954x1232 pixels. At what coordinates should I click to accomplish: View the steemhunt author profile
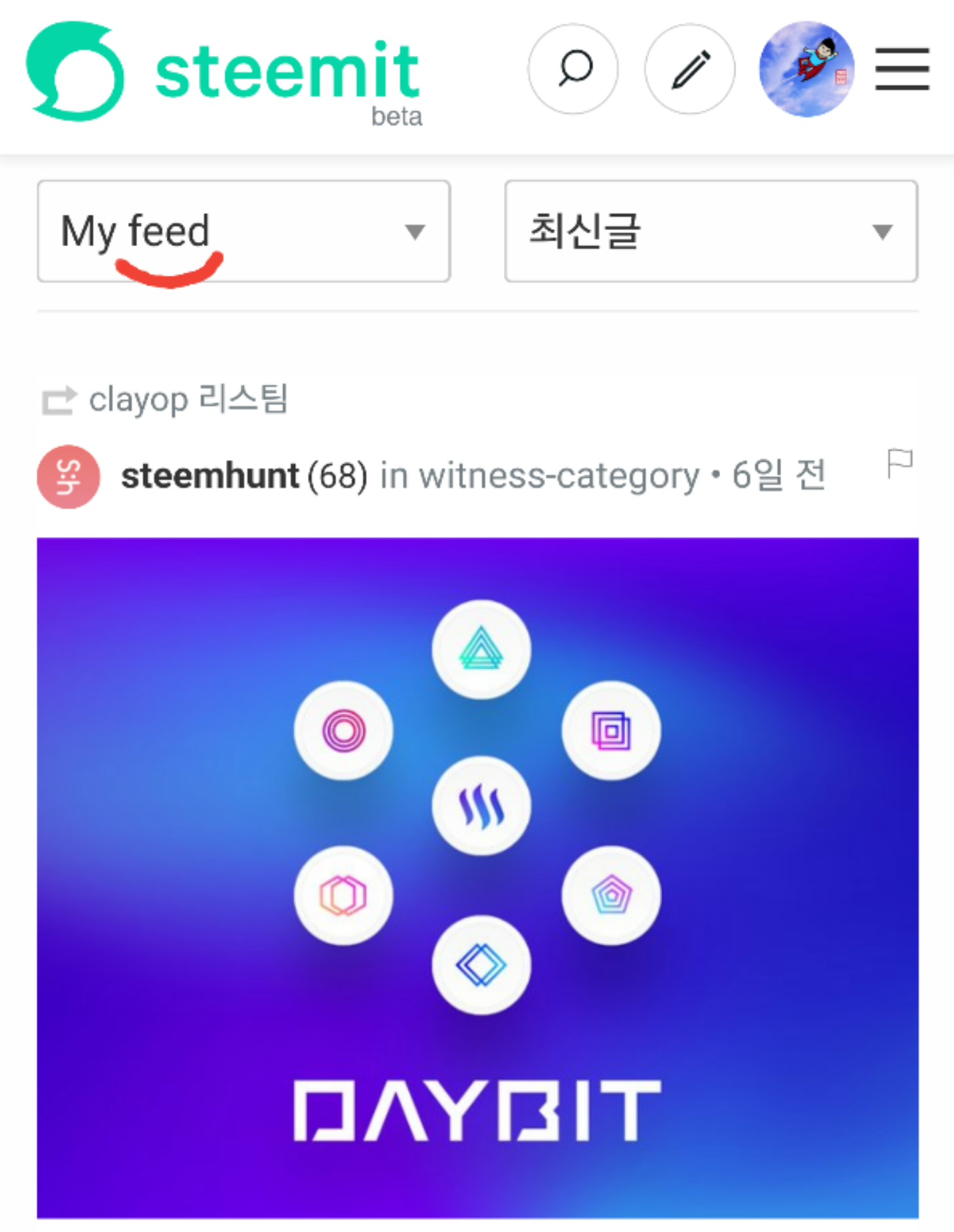coord(209,476)
